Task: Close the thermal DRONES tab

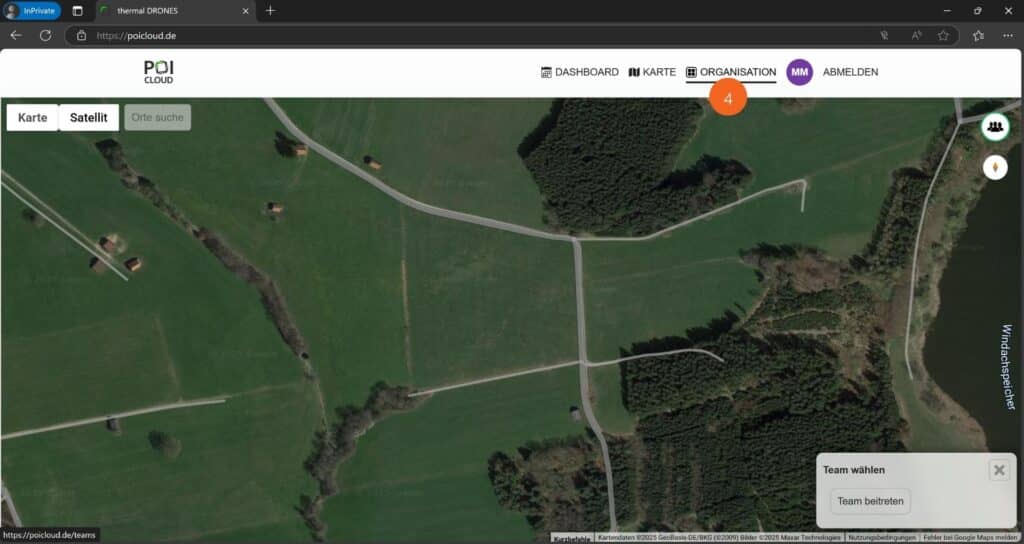Action: 243,10
